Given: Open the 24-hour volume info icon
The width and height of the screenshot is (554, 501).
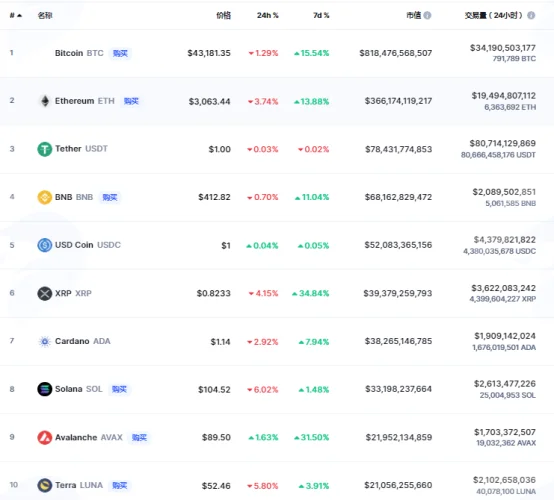Looking at the screenshot, I should click(531, 15).
